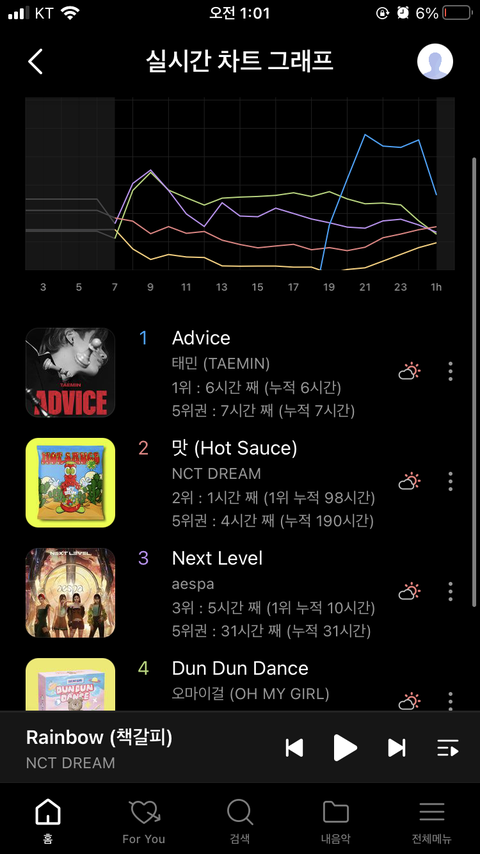Viewport: 480px width, 854px height.
Task: Switch to the 검색 search tab
Action: 240,821
